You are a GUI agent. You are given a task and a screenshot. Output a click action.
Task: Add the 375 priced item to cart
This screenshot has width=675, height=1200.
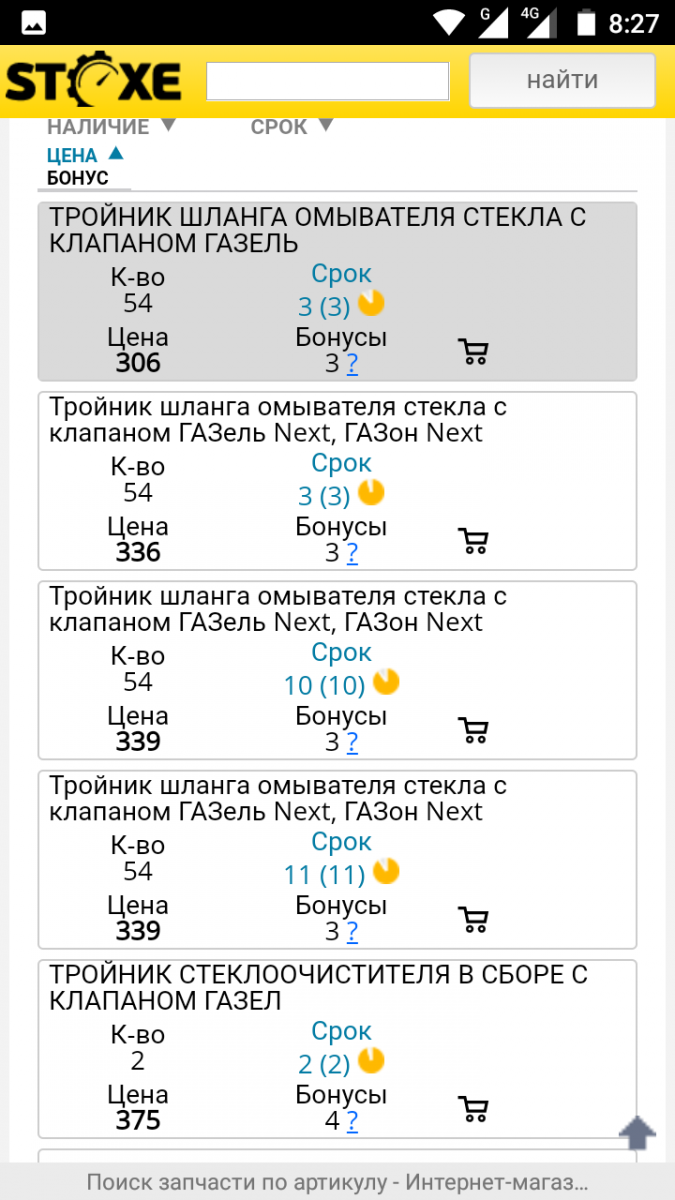pos(472,1109)
